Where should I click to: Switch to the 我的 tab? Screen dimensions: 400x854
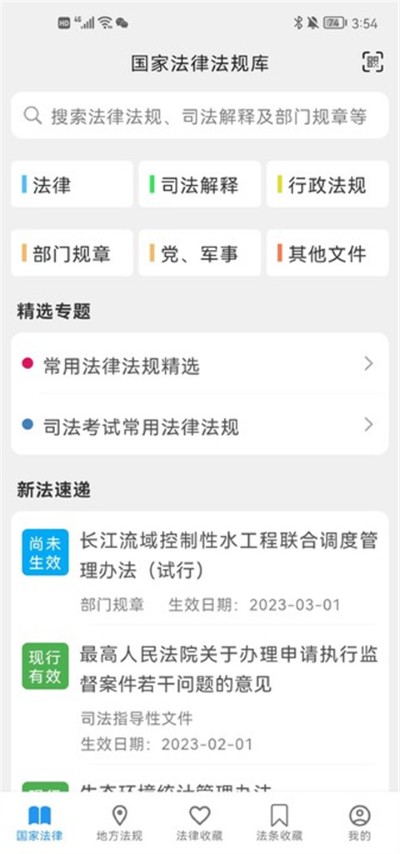pos(360,824)
